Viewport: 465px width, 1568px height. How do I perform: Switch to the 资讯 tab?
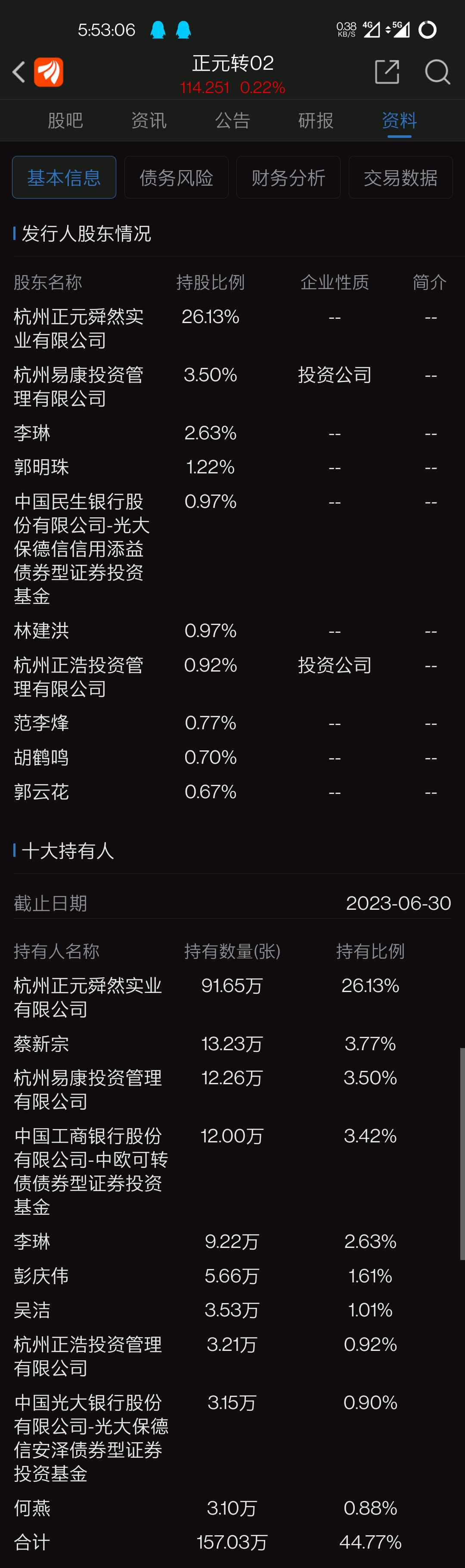(x=149, y=121)
